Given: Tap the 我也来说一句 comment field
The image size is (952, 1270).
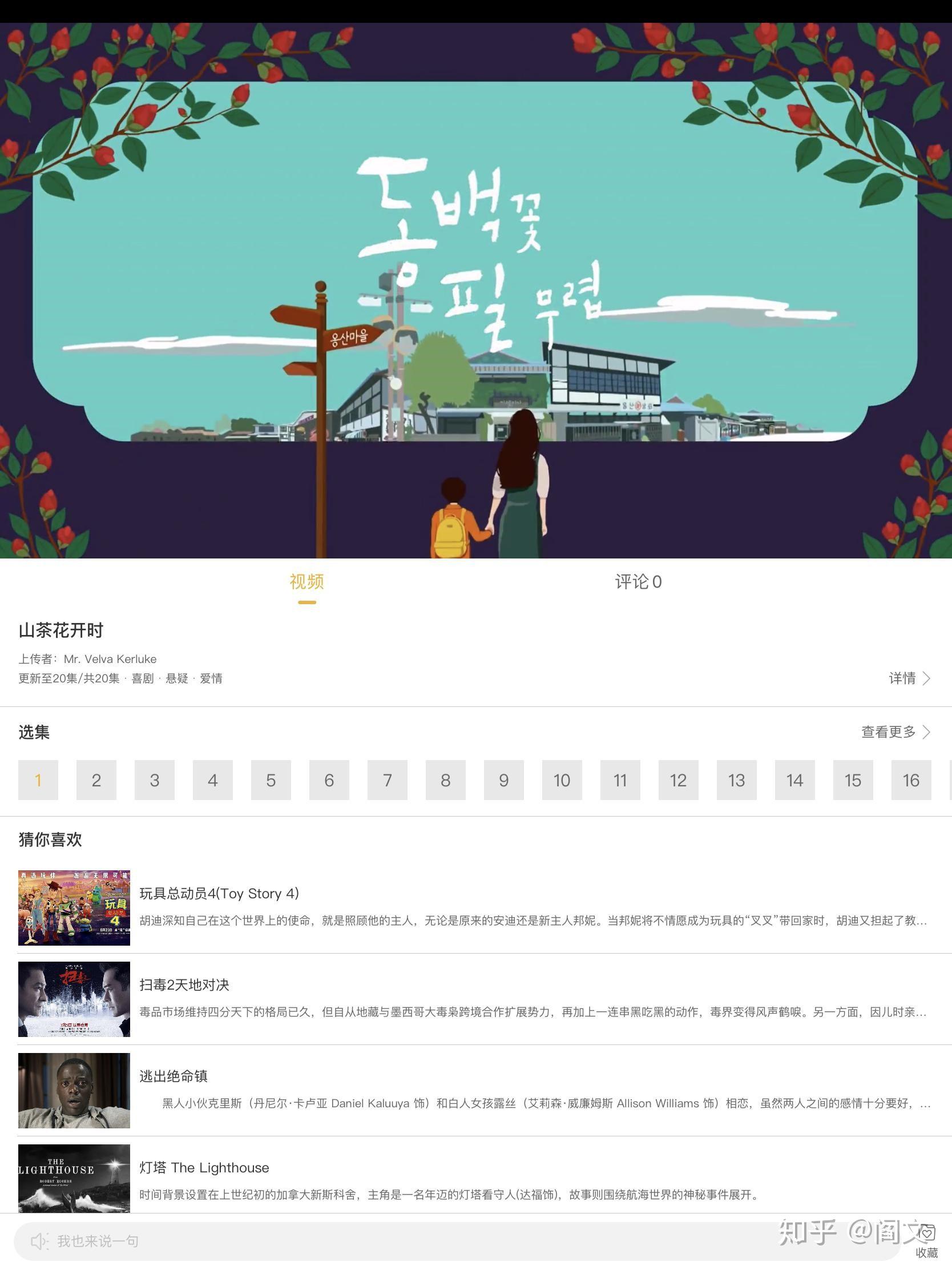Looking at the screenshot, I should pyautogui.click(x=402, y=1241).
